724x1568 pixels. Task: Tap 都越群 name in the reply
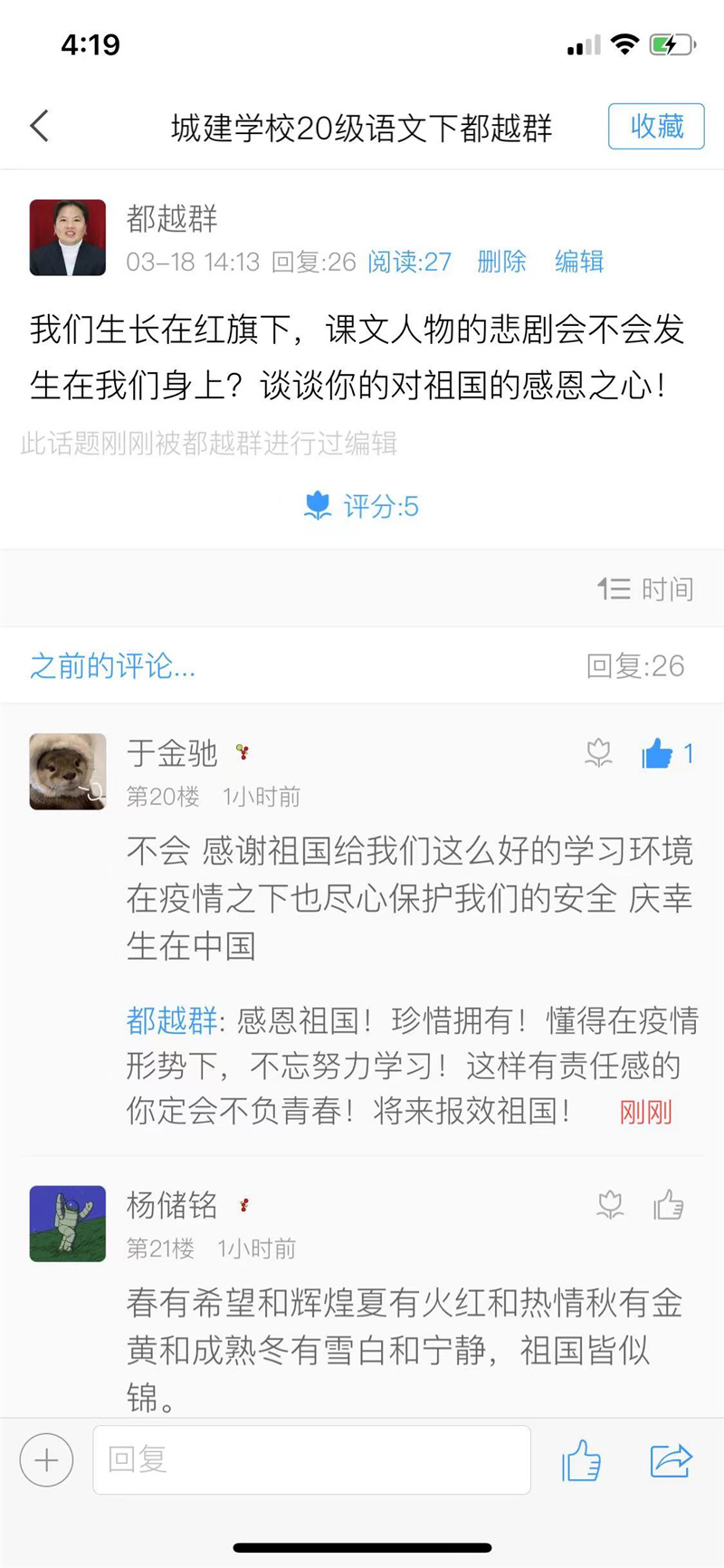click(171, 1021)
